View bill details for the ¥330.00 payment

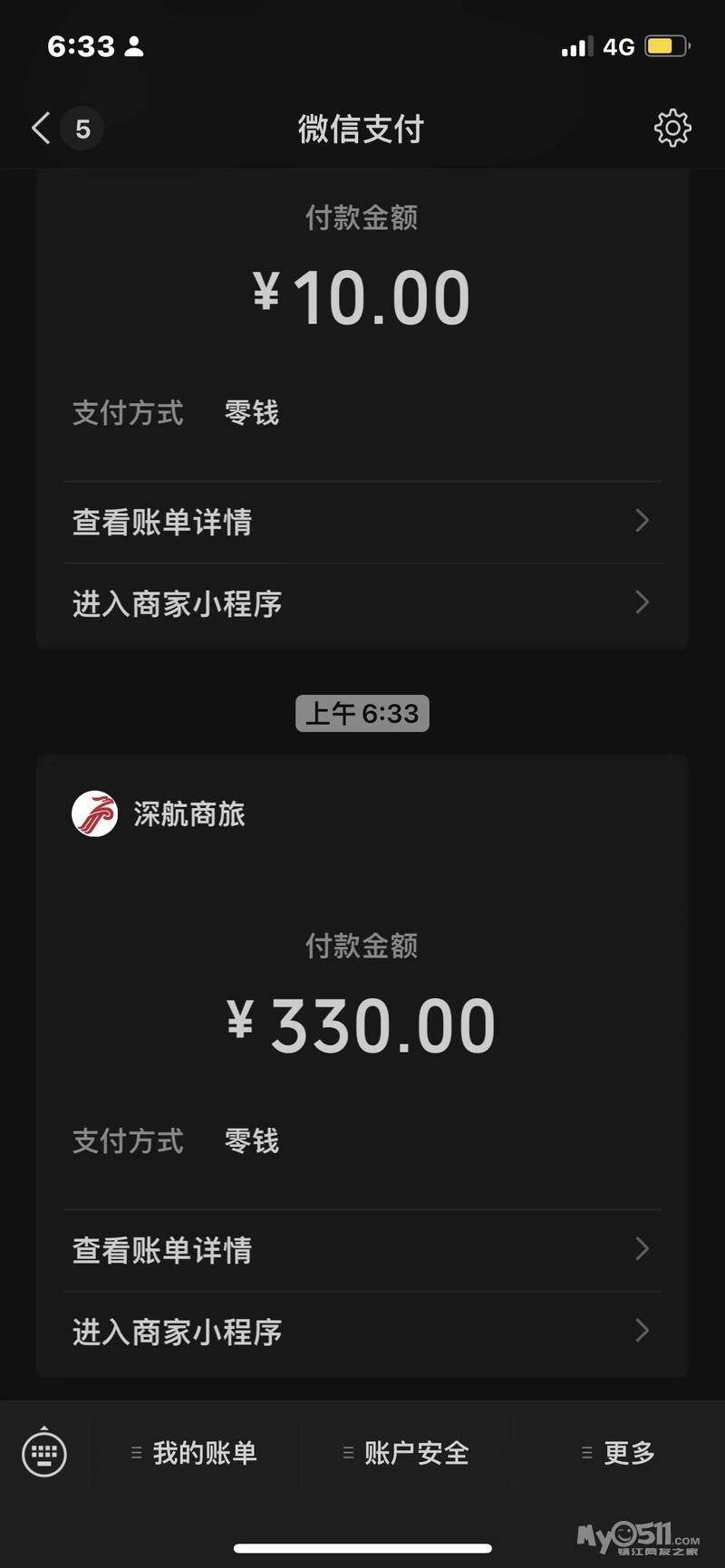coord(362,1250)
